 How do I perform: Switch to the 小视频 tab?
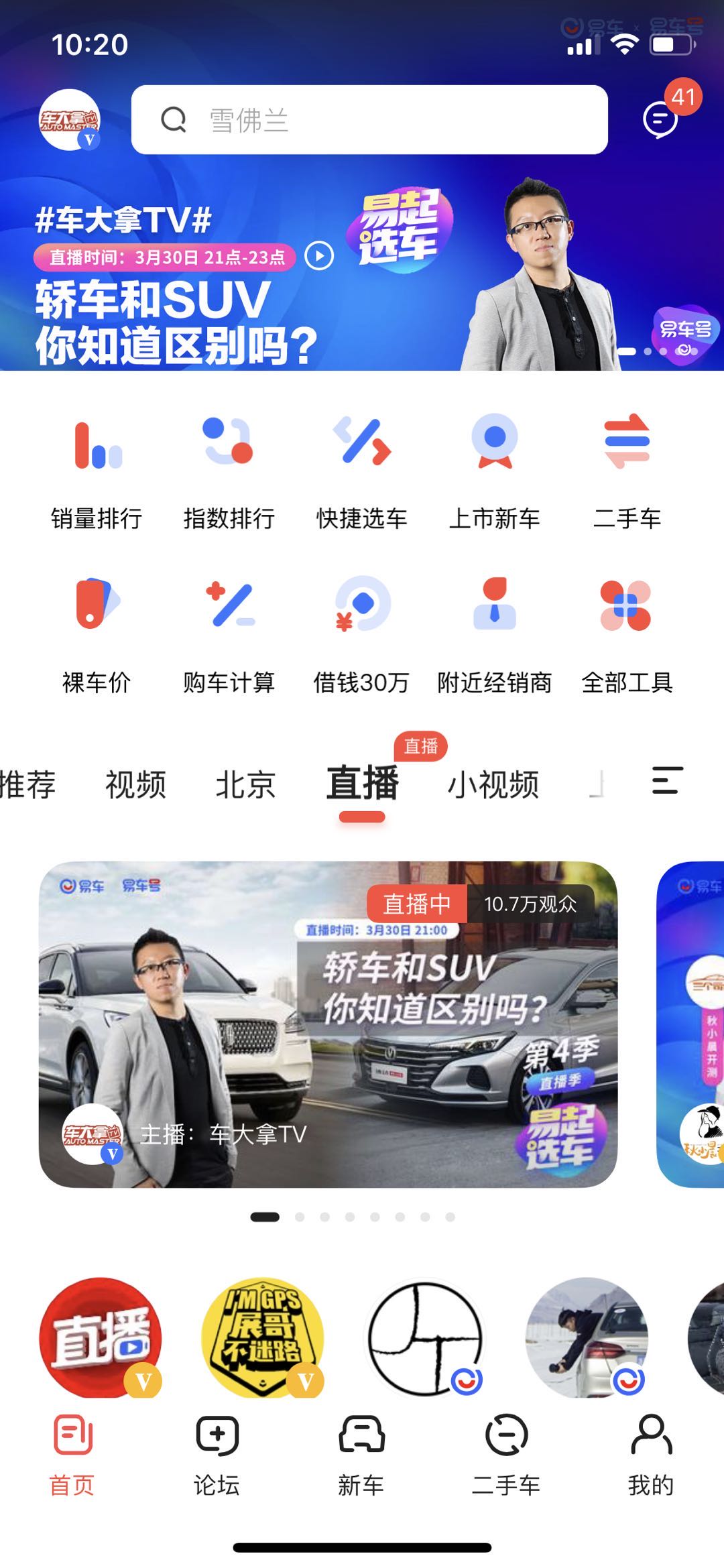[493, 784]
